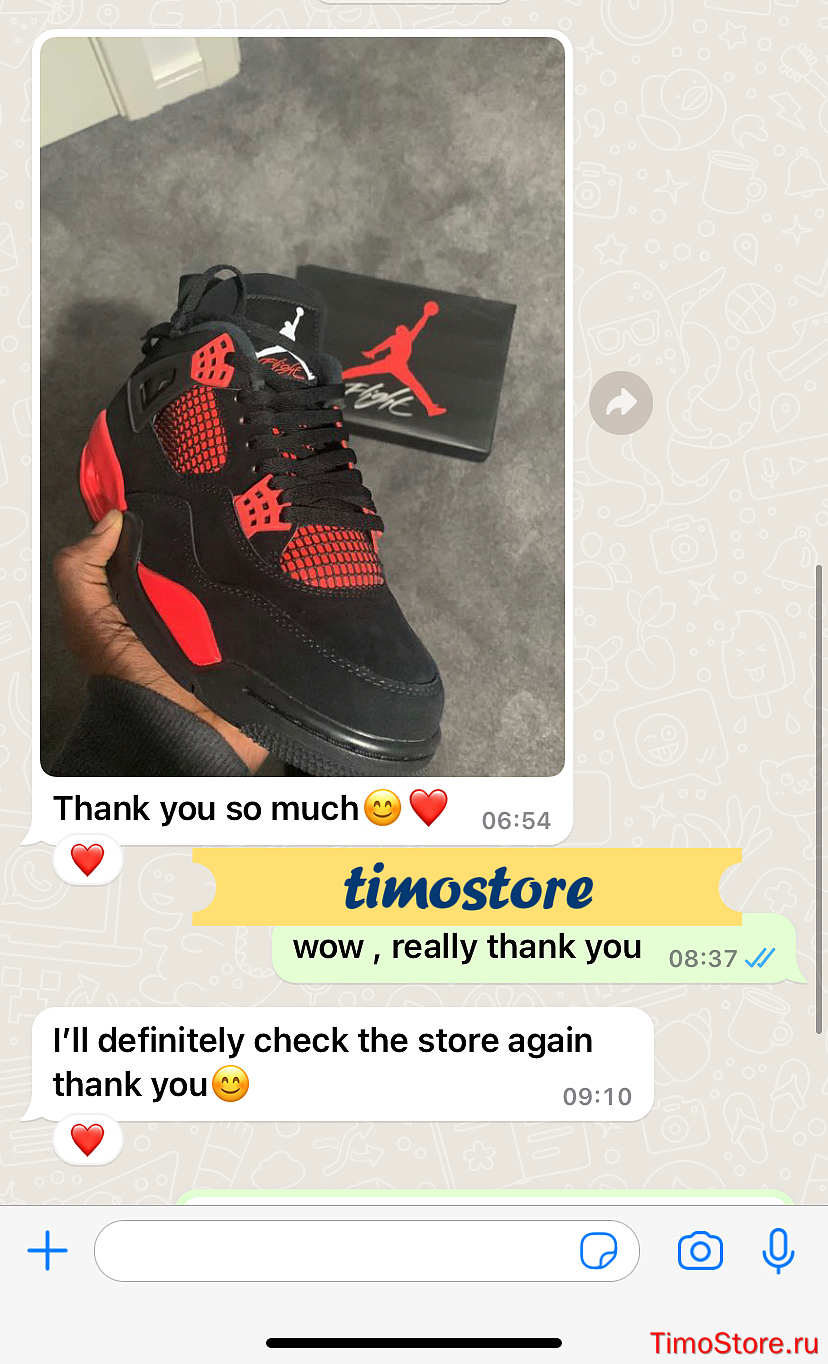The image size is (828, 1364).
Task: Open the sticker picker in the text field
Action: click(598, 1251)
